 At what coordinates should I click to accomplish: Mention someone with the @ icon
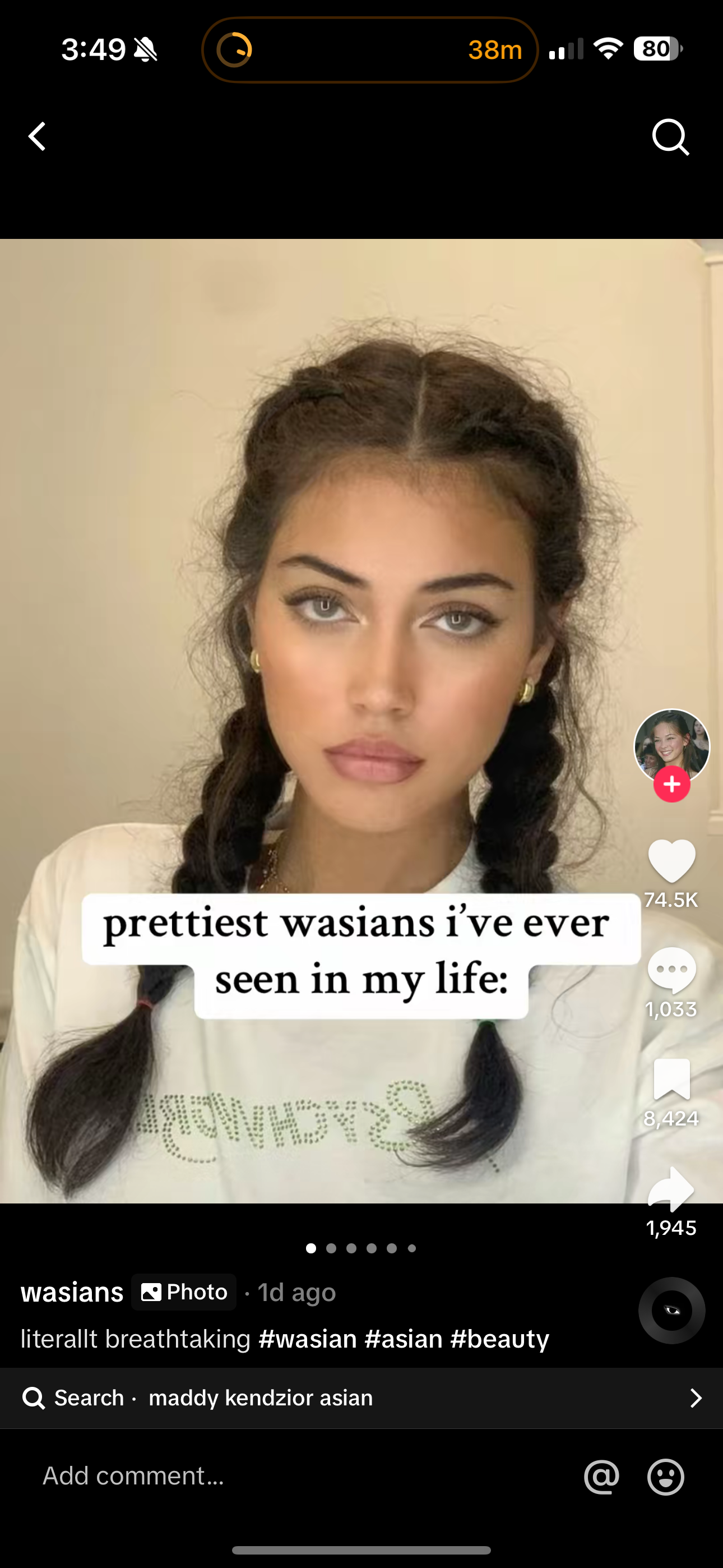tap(601, 1477)
